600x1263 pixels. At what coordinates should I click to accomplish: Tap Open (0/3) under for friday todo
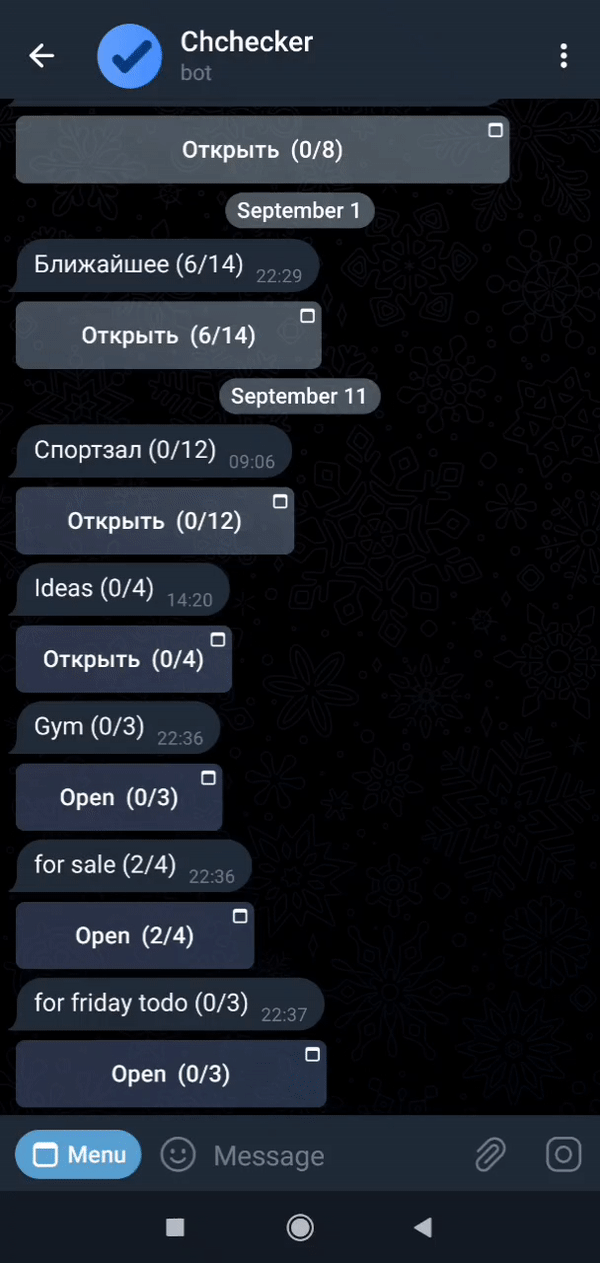tap(170, 1074)
